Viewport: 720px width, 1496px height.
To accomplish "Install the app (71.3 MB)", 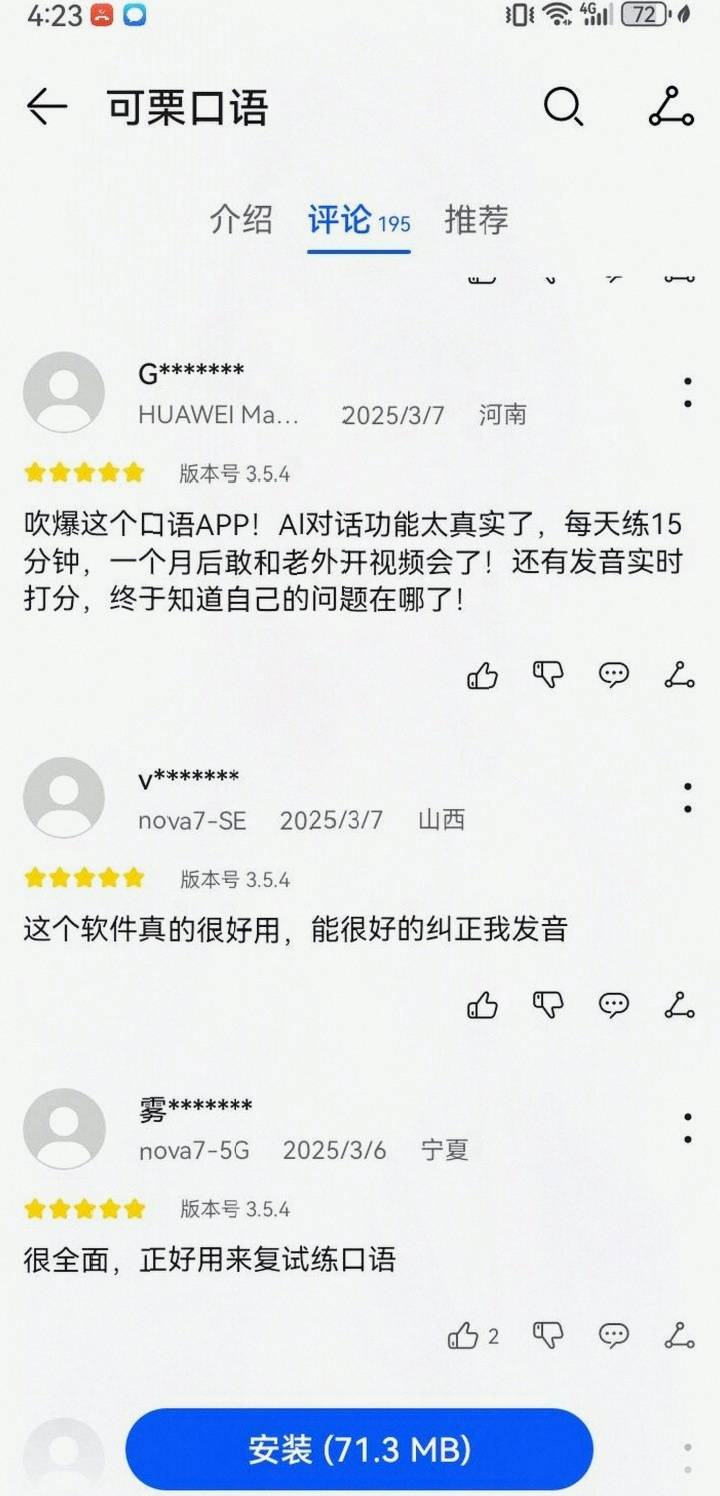I will point(359,1449).
